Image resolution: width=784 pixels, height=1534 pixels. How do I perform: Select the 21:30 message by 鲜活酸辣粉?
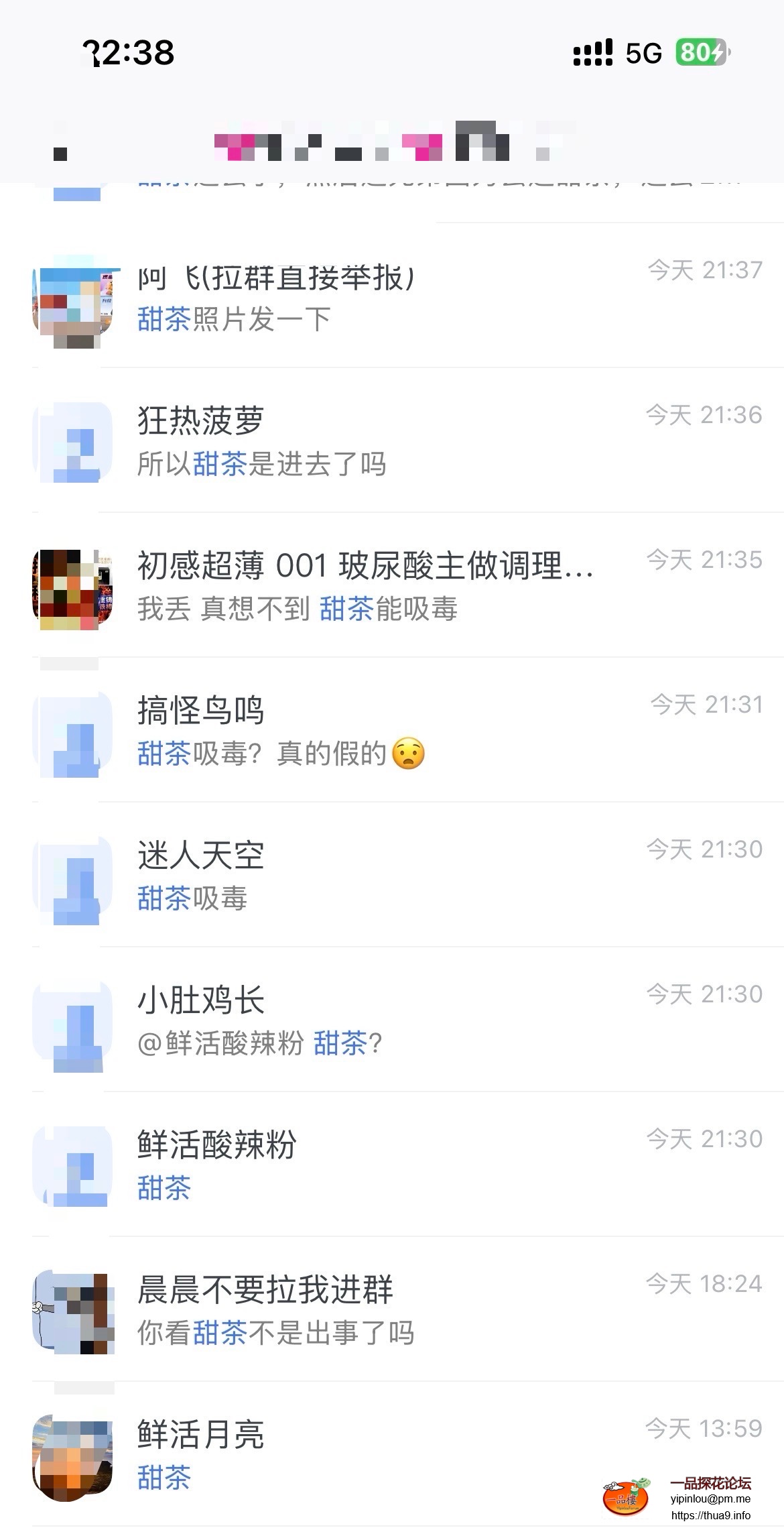(x=402, y=1165)
